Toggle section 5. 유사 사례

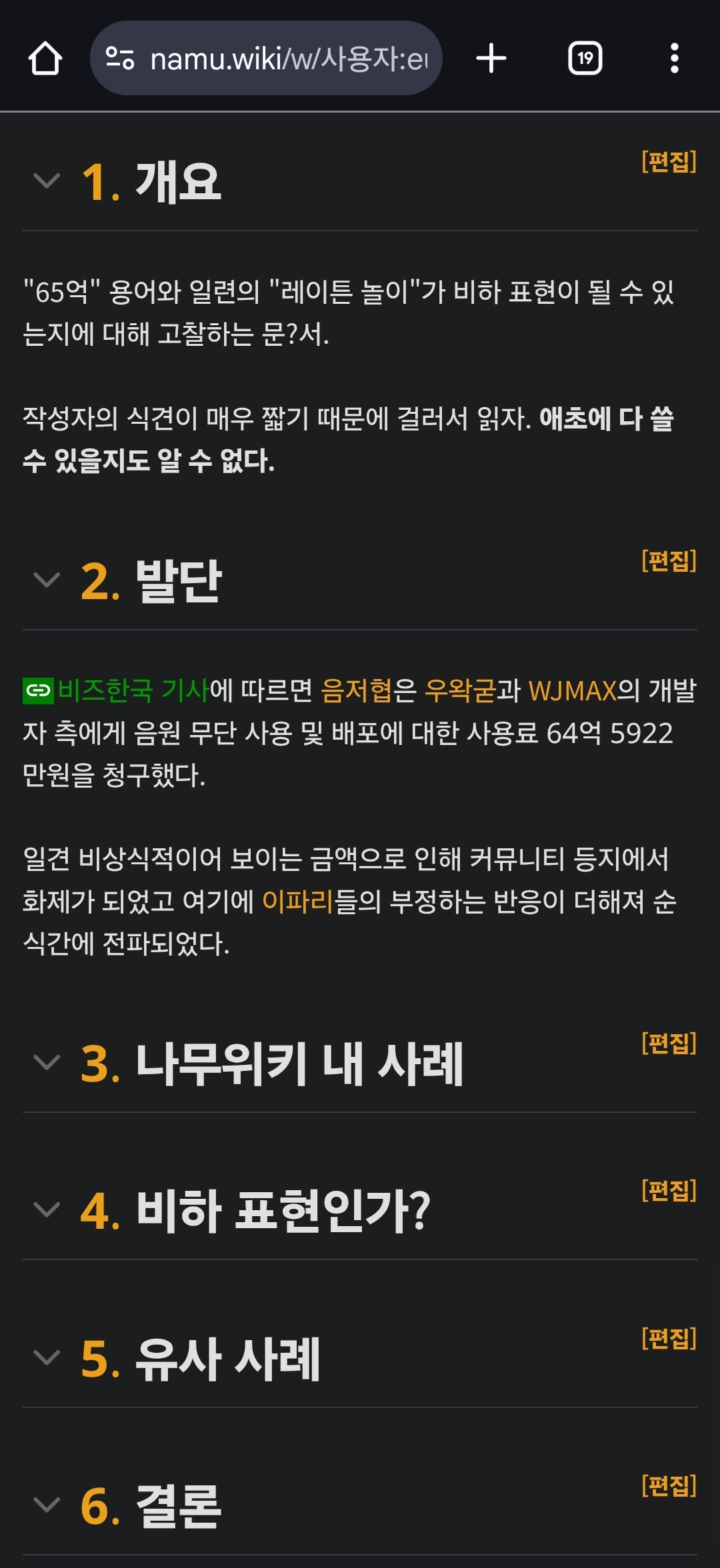point(47,1357)
